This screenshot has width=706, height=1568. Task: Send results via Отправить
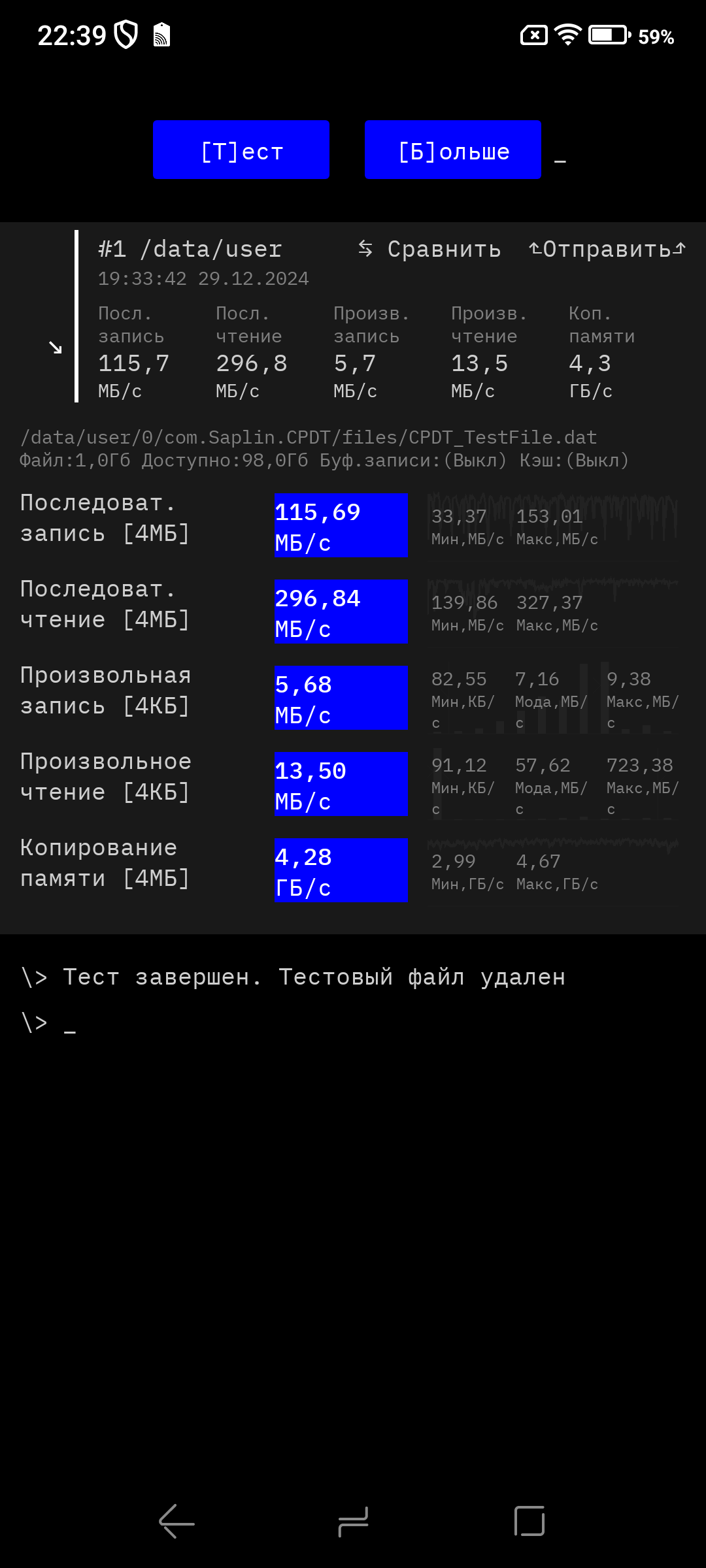607,249
